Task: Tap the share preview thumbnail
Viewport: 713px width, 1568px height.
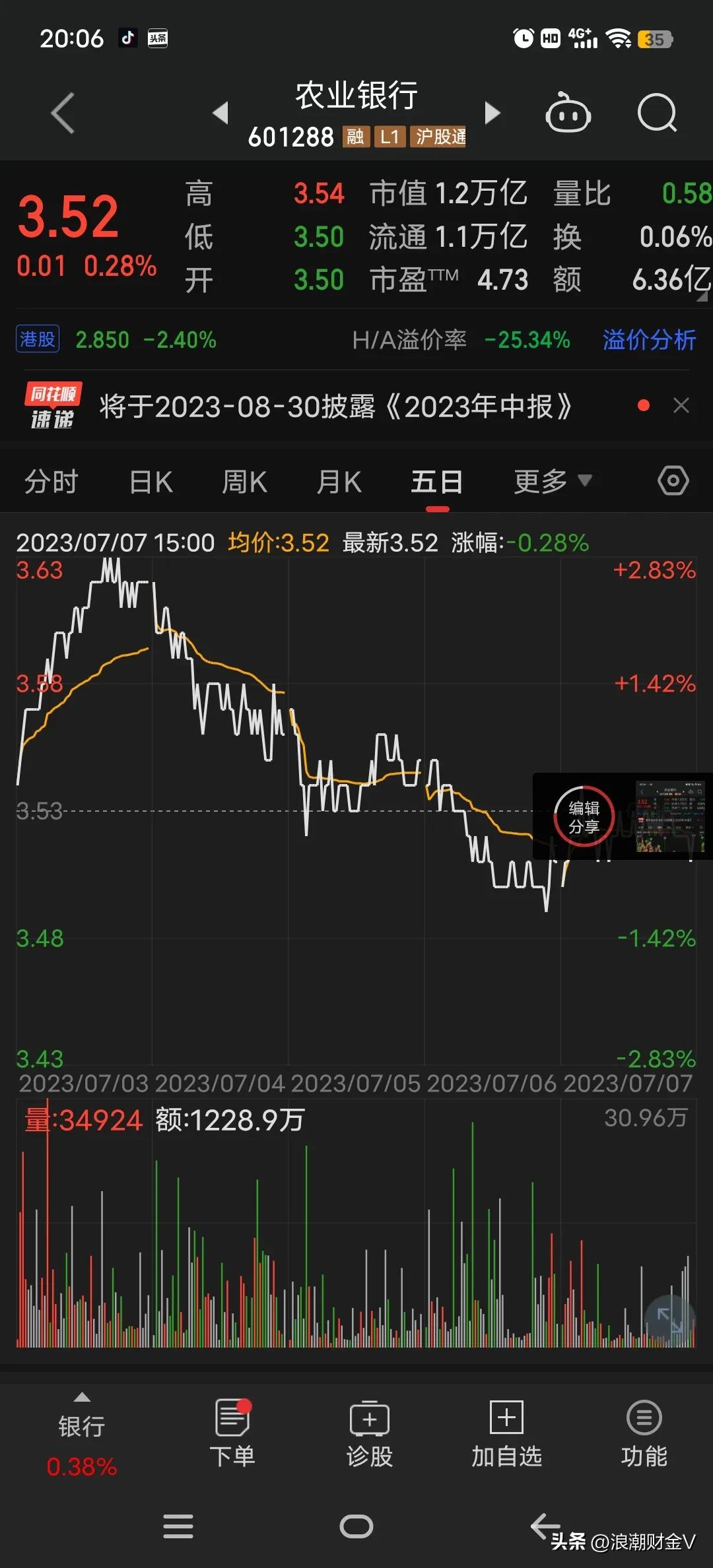Action: (667, 817)
